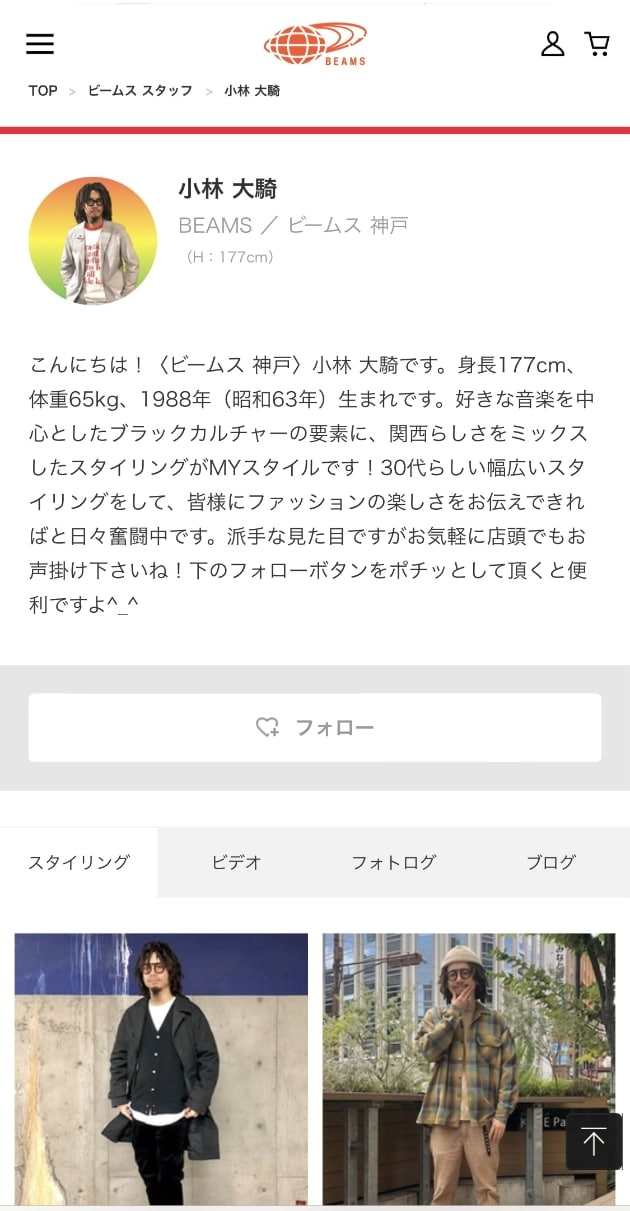The width and height of the screenshot is (630, 1211).
Task: Open the hamburger menu
Action: [40, 44]
